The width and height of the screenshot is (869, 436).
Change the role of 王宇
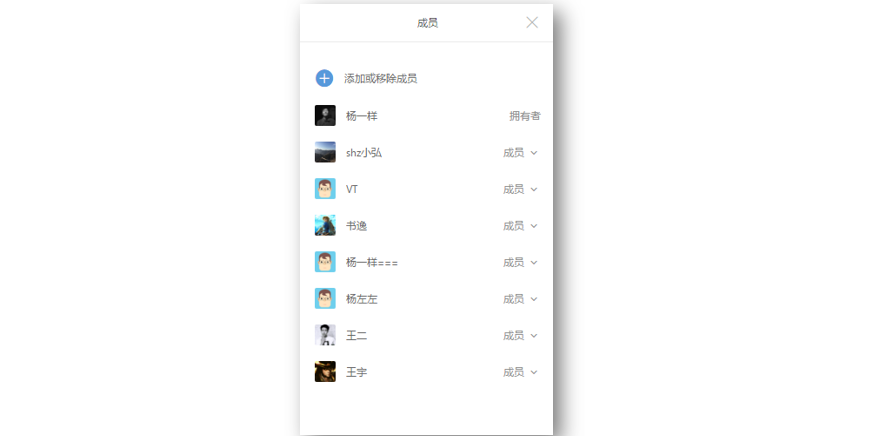pos(521,372)
